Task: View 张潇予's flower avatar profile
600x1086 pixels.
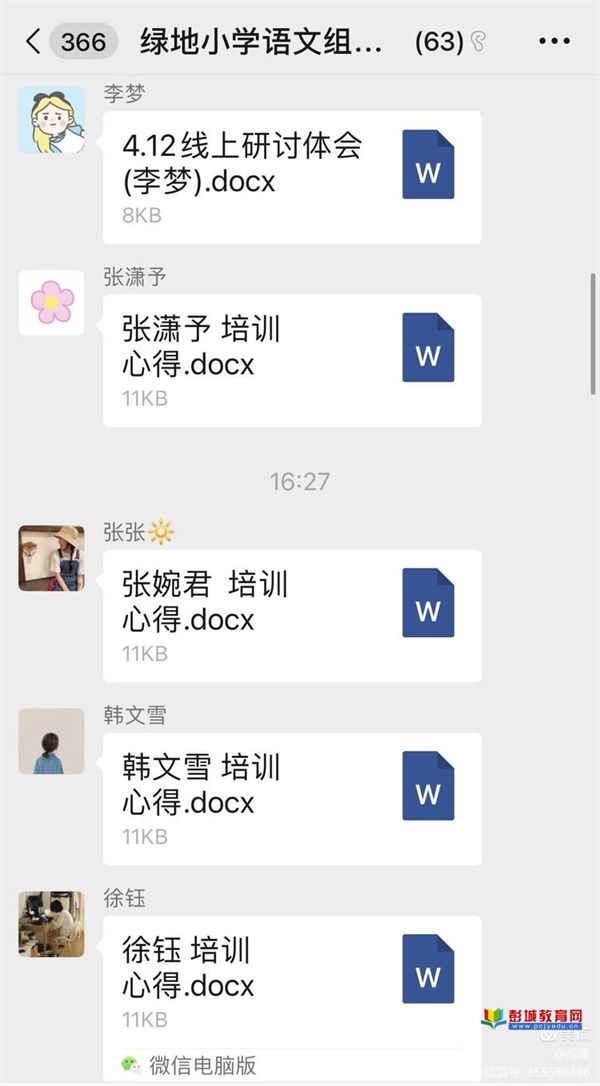Action: click(51, 303)
